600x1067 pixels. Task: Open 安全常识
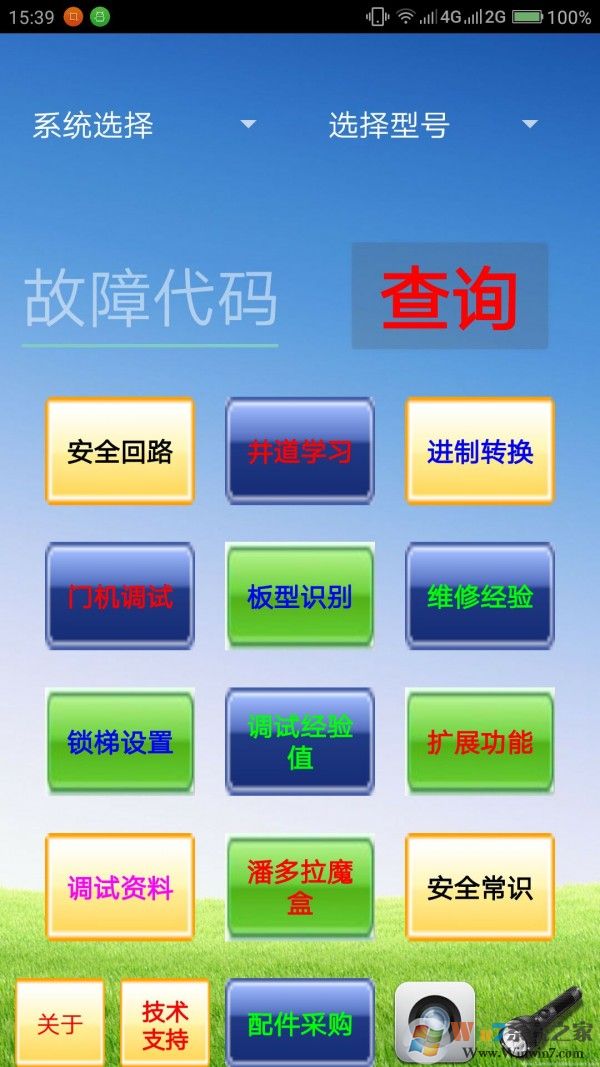pos(480,888)
